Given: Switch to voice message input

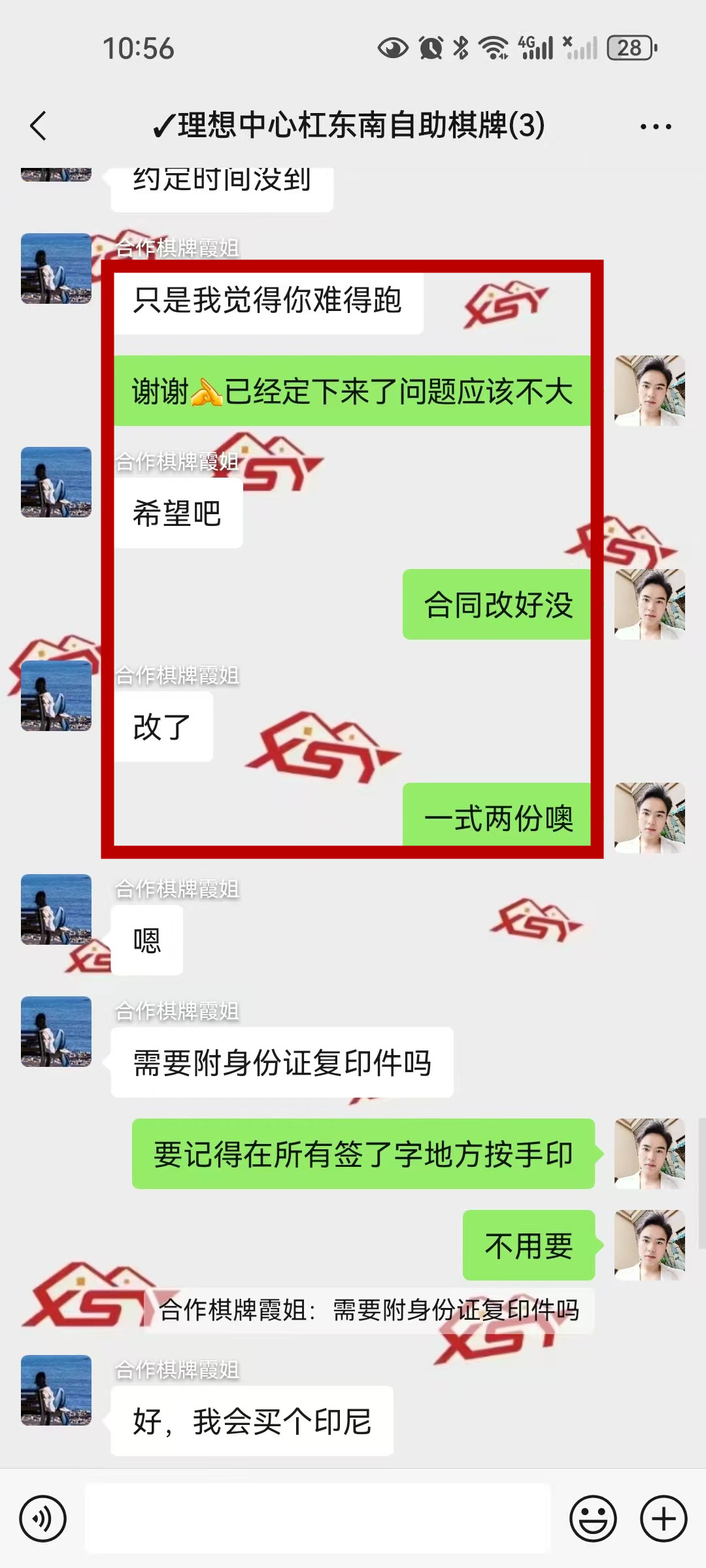Looking at the screenshot, I should tap(43, 1518).
